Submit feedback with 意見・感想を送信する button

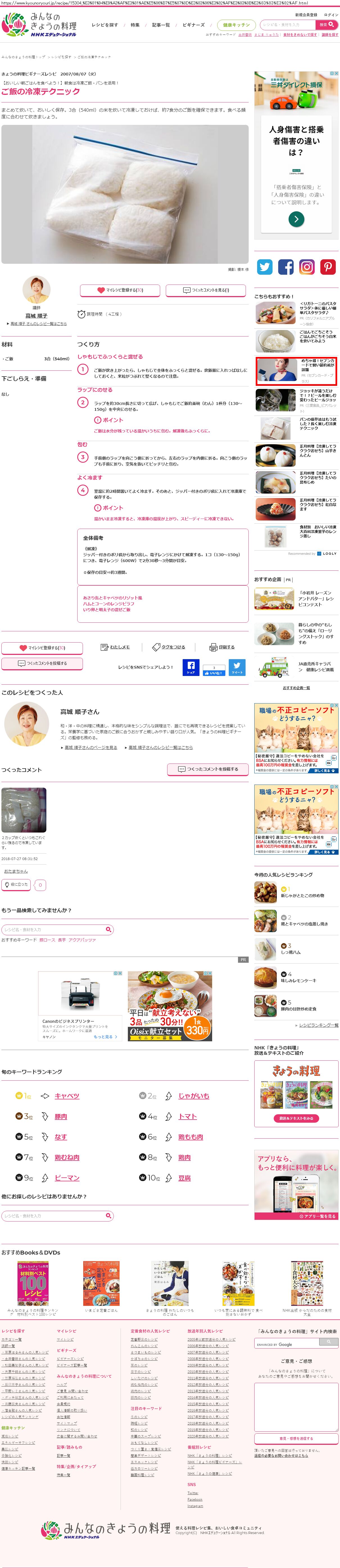click(296, 1438)
